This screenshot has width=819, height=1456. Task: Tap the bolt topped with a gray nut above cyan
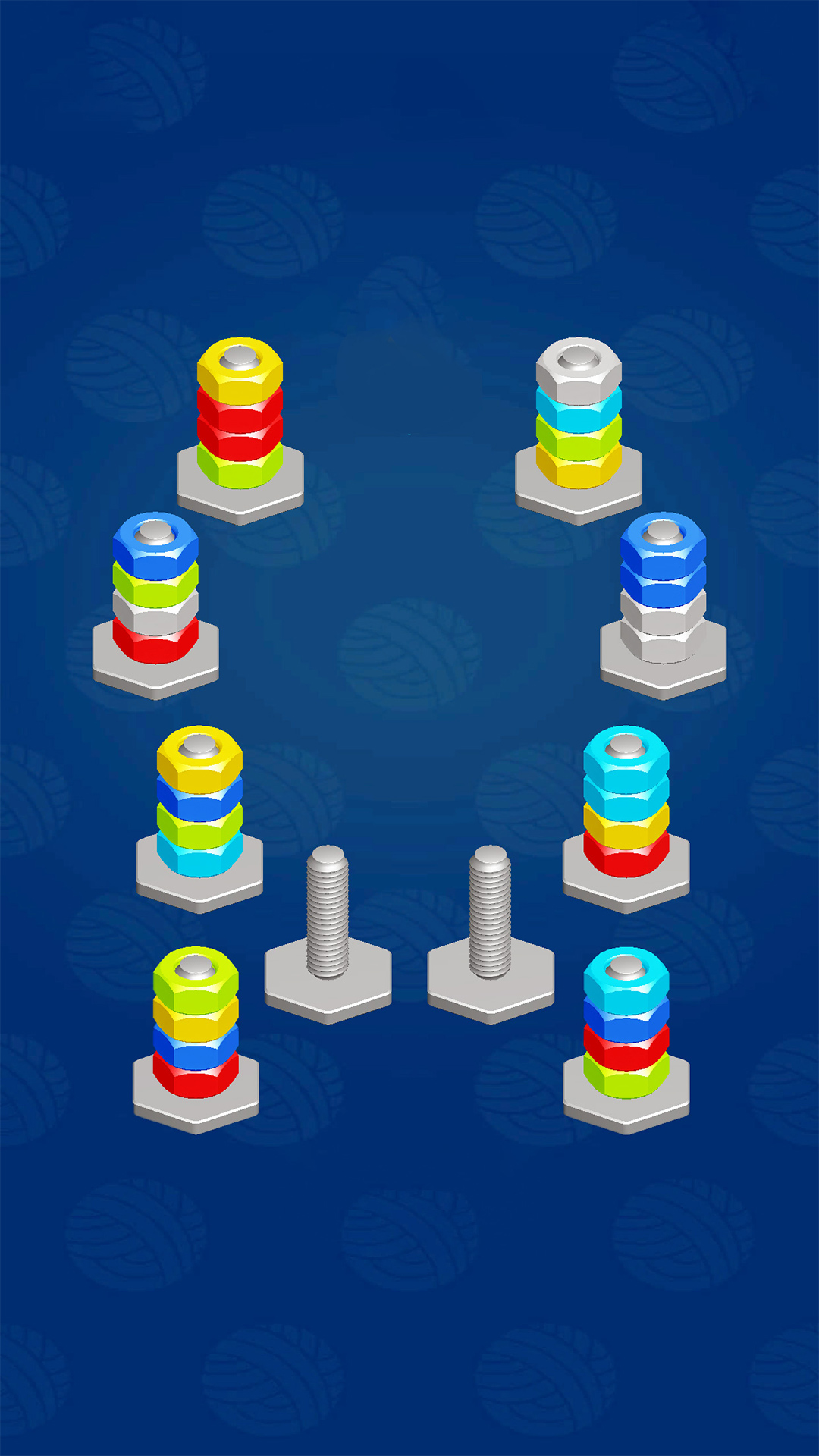point(579,425)
